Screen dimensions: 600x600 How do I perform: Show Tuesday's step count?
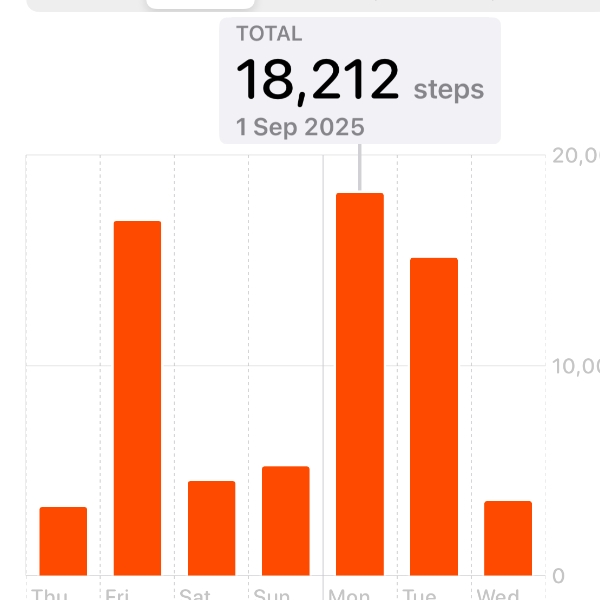point(433,416)
